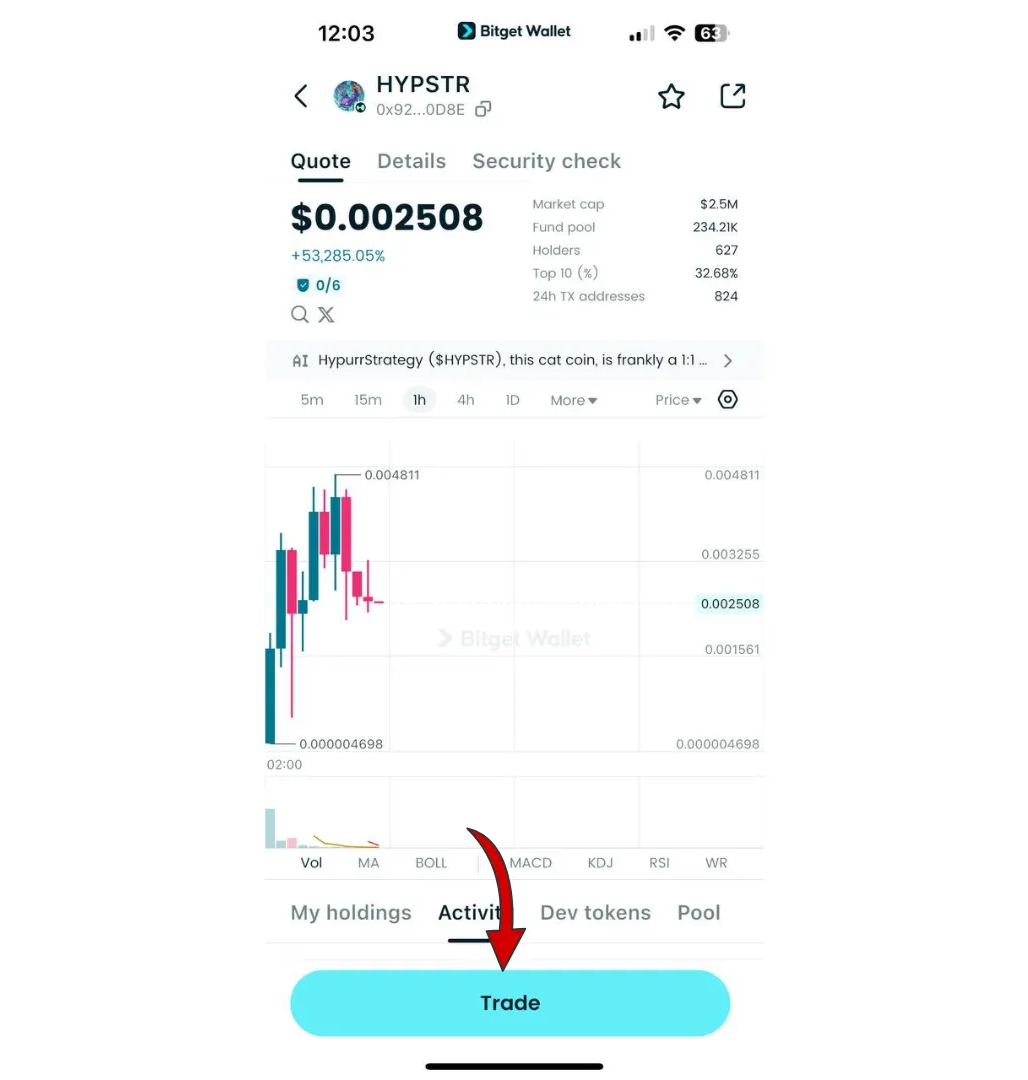Open the X social link icon
Viewport: 1028px width, 1080px height.
click(326, 314)
